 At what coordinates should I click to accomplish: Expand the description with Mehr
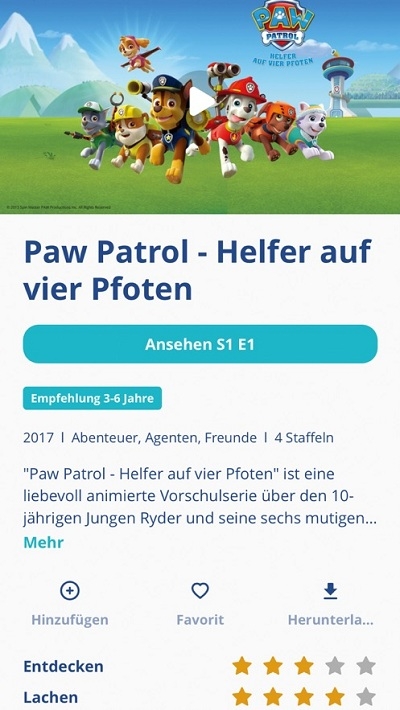[43, 542]
